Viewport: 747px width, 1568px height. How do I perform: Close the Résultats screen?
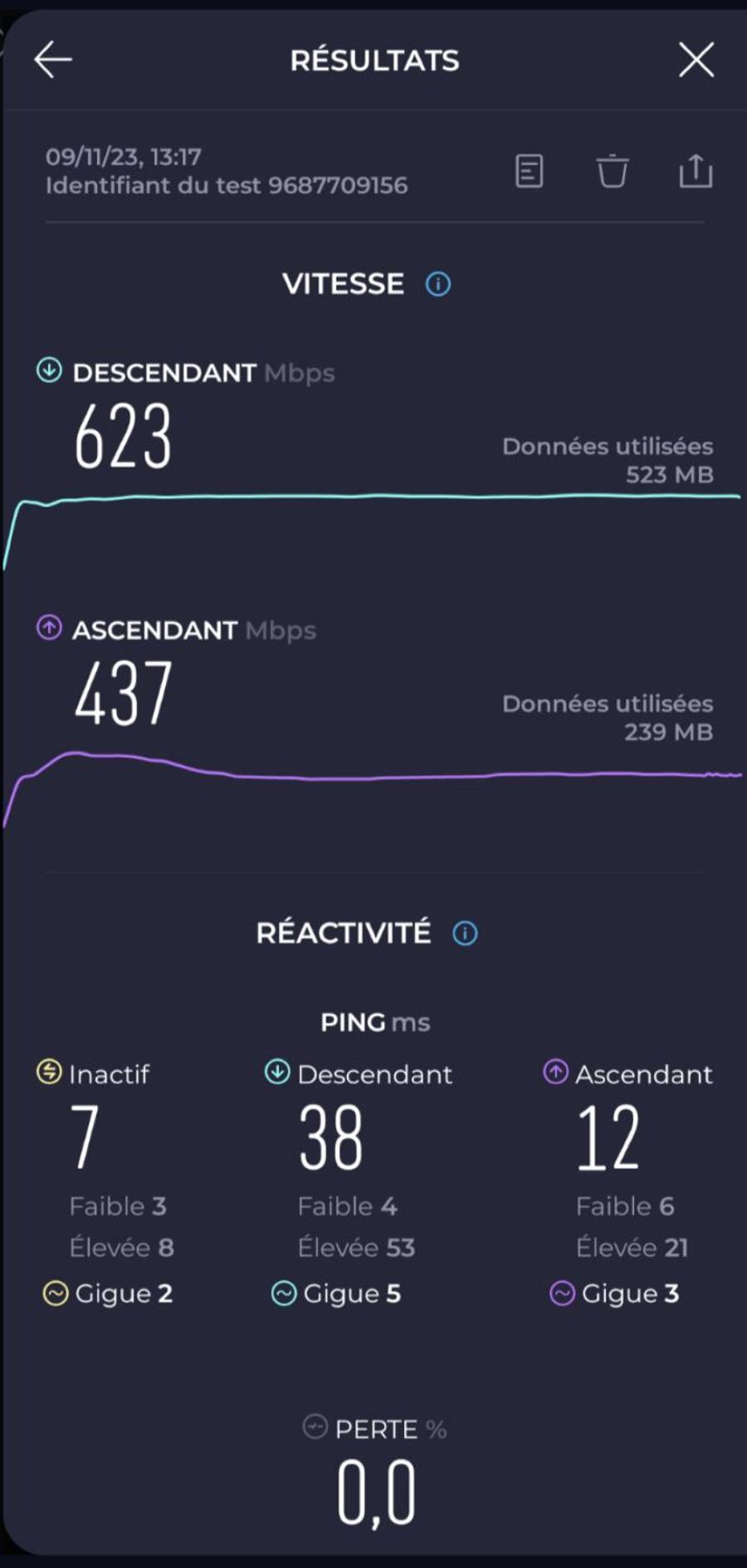[696, 60]
